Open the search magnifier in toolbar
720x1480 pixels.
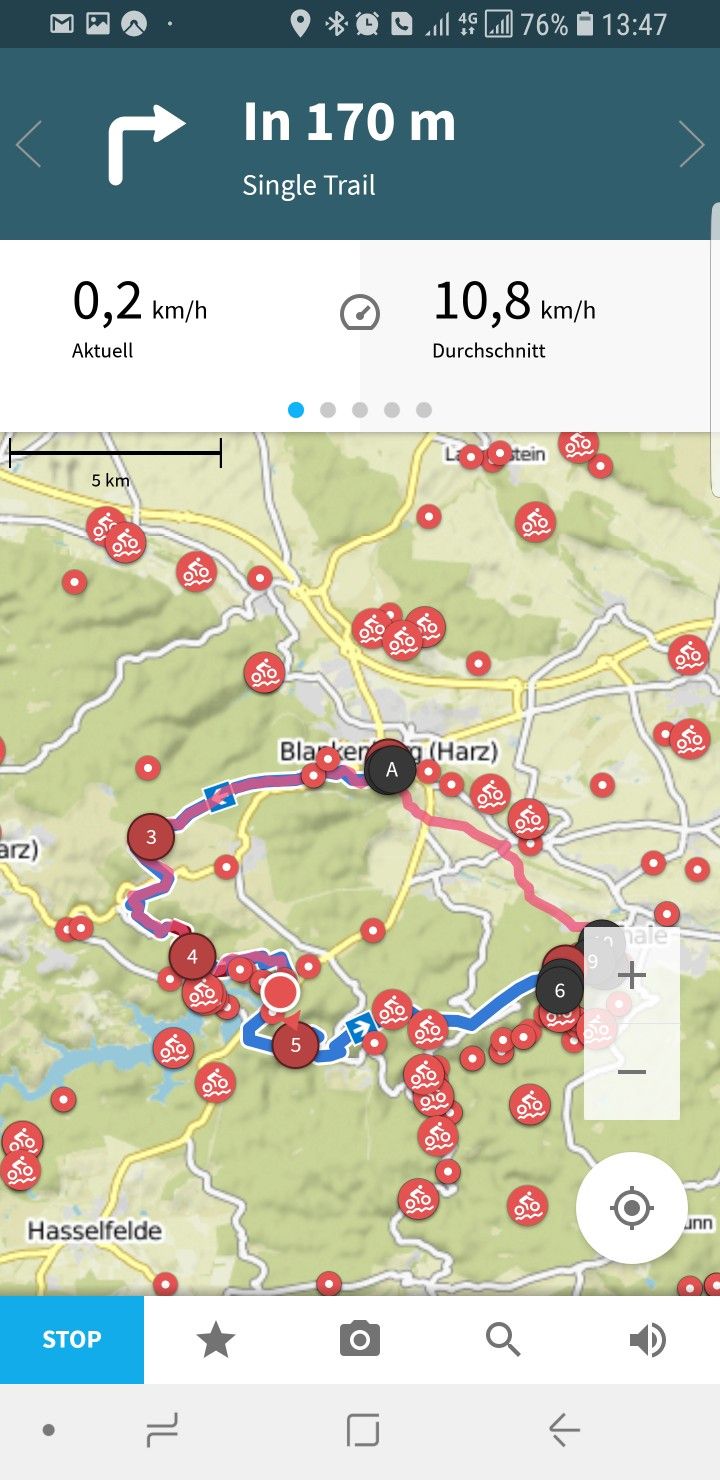pyautogui.click(x=503, y=1340)
